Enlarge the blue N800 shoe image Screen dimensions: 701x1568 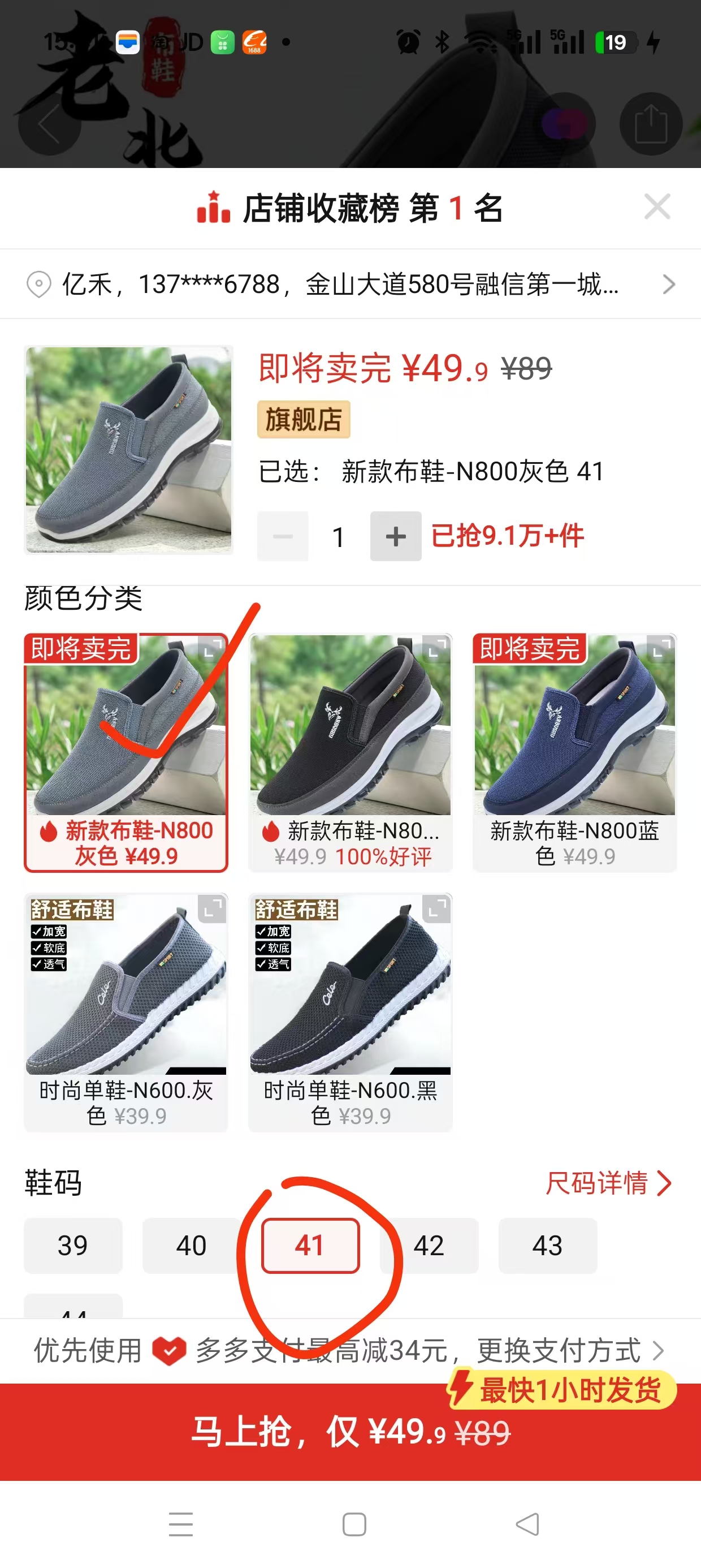coord(661,649)
